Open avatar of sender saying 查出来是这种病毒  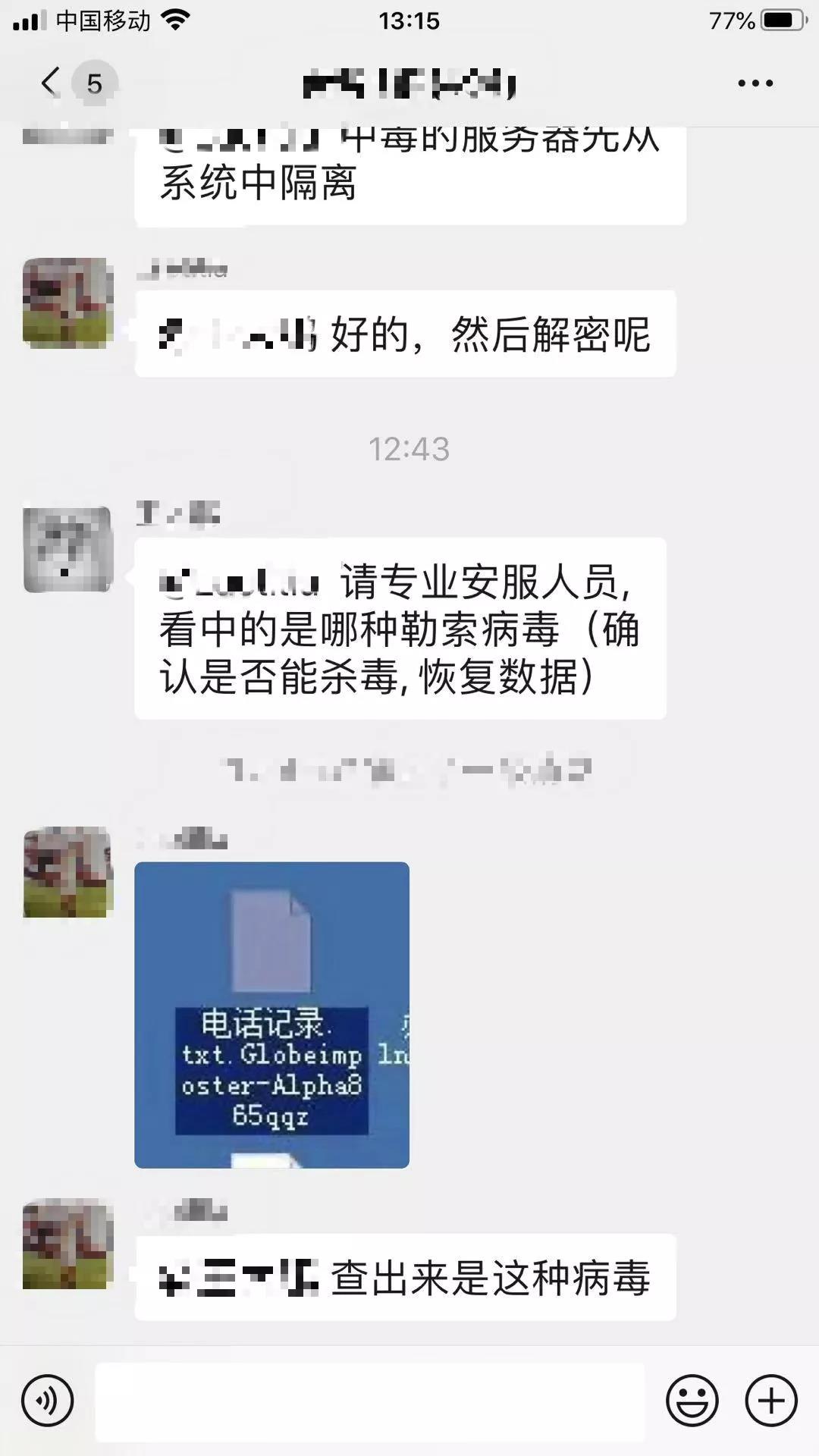68,1244
